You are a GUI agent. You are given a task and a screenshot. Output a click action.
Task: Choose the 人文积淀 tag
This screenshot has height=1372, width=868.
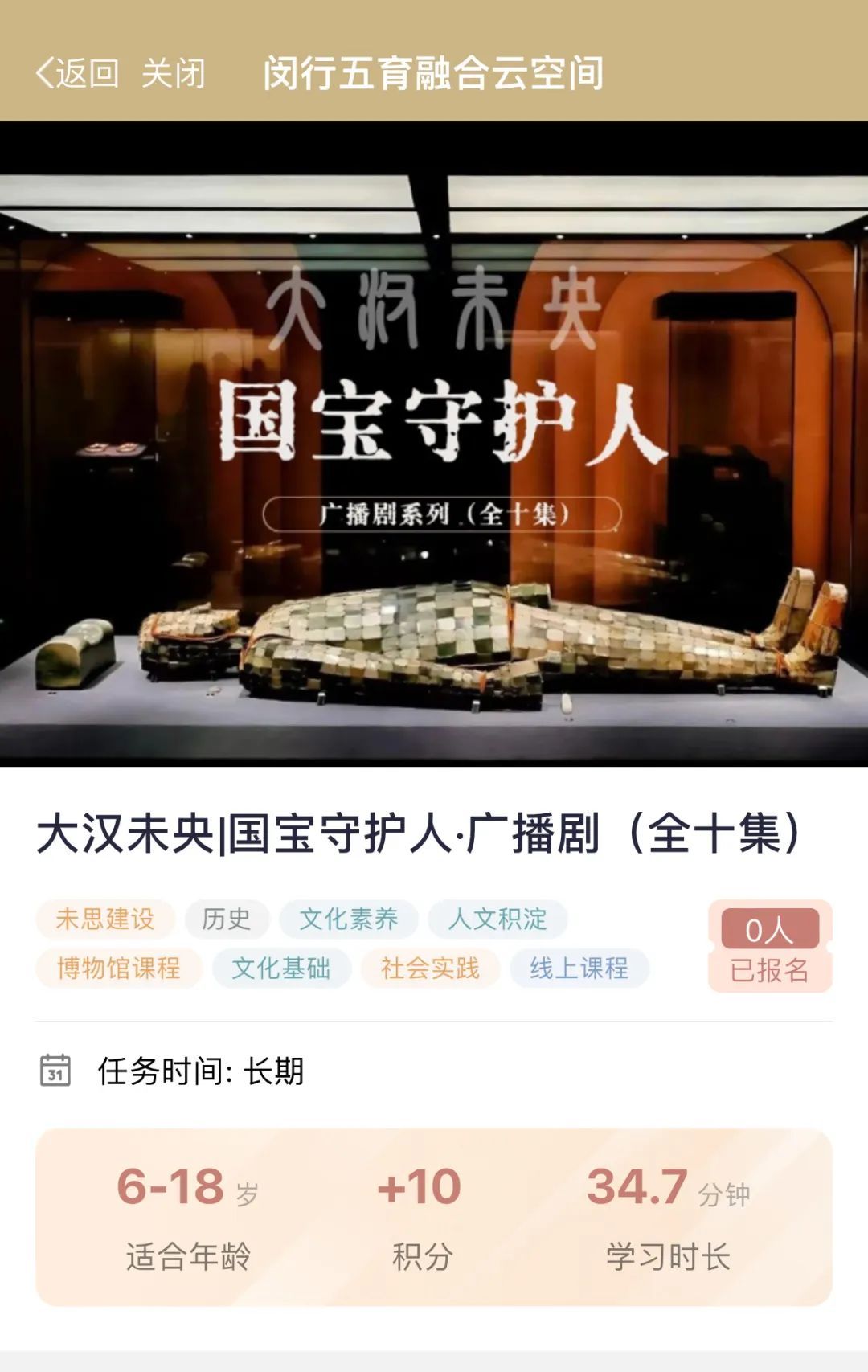click(497, 919)
